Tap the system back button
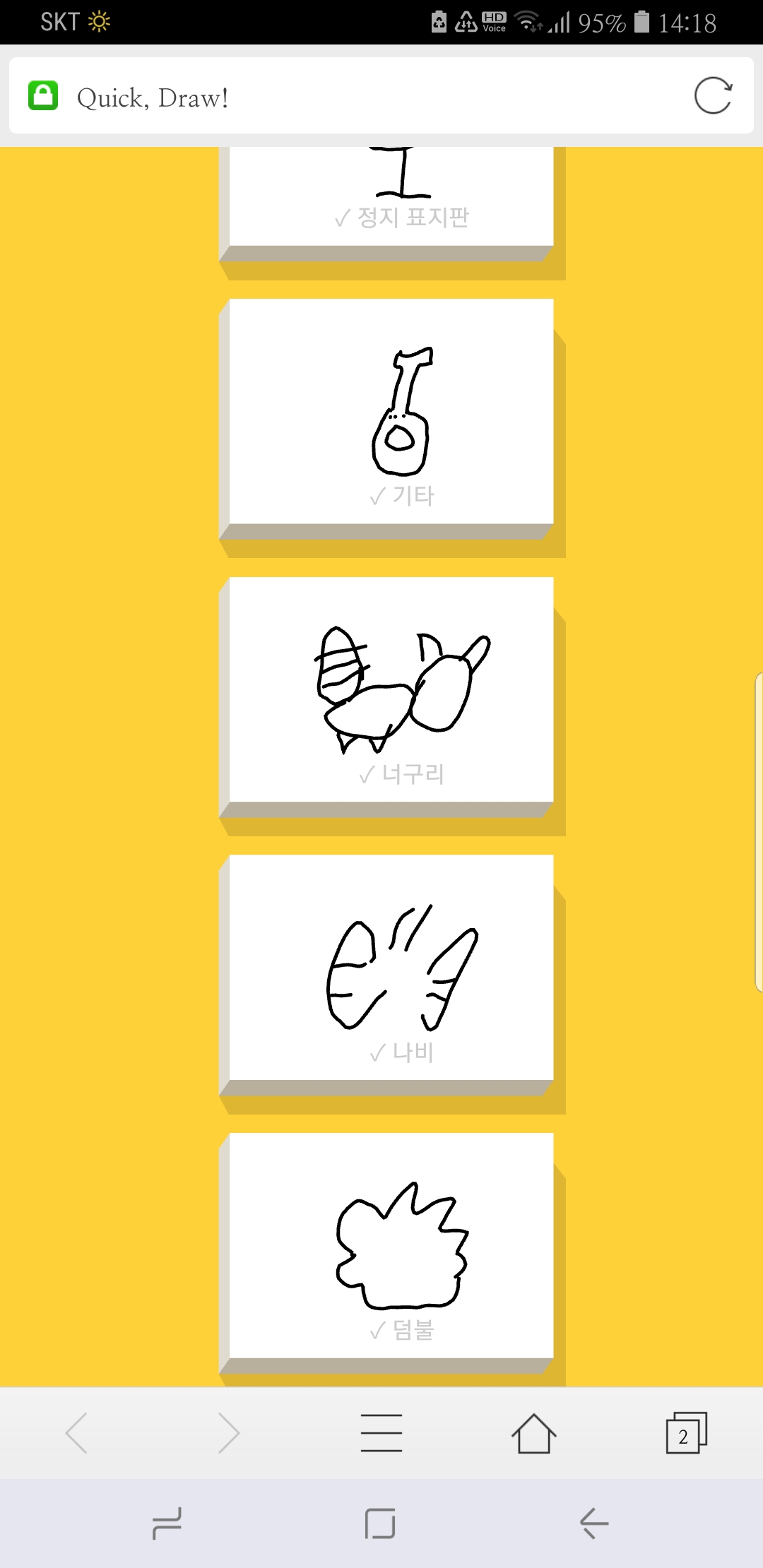Image resolution: width=763 pixels, height=1568 pixels. tap(594, 1523)
